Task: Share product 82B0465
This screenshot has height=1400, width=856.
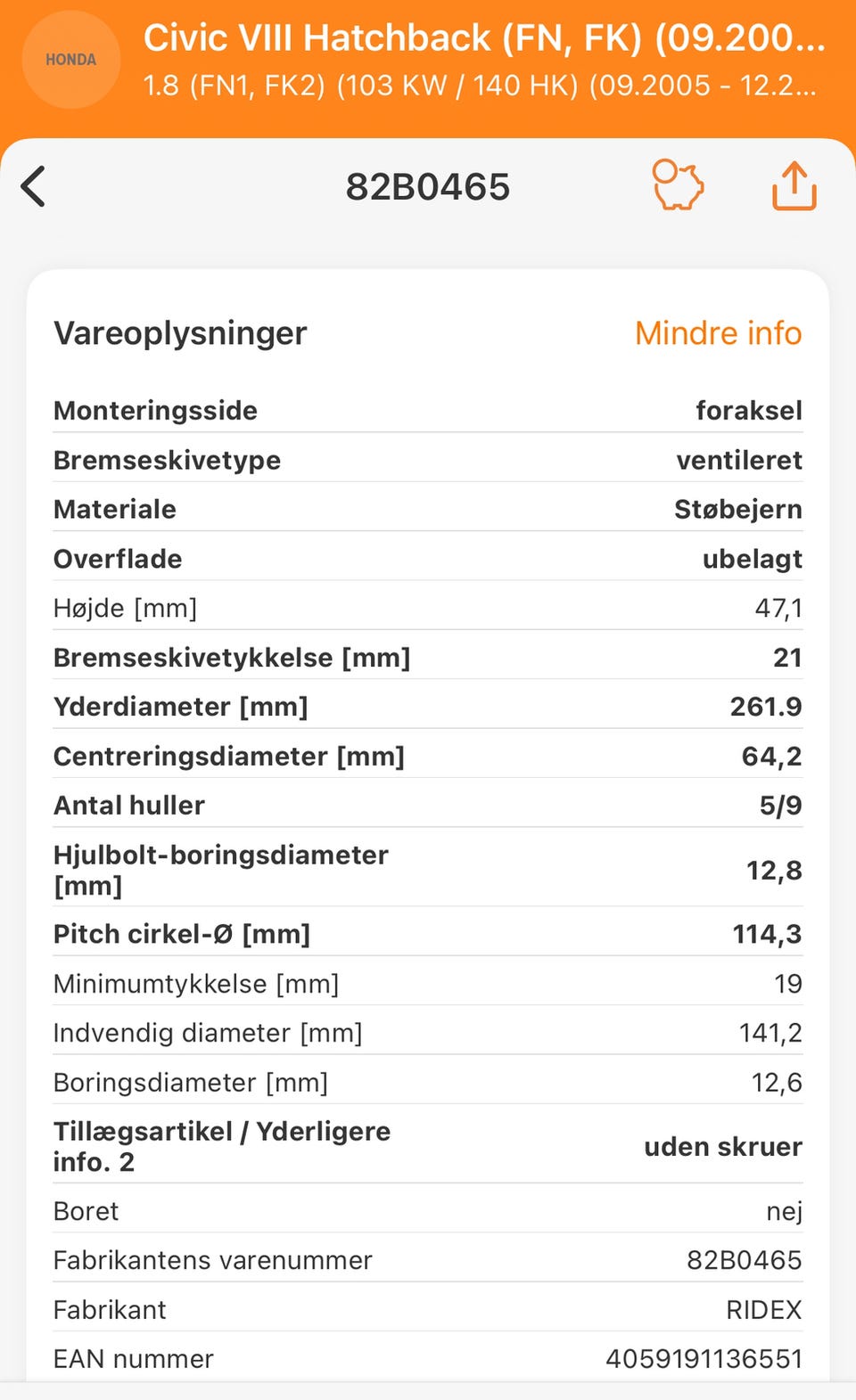Action: point(793,185)
